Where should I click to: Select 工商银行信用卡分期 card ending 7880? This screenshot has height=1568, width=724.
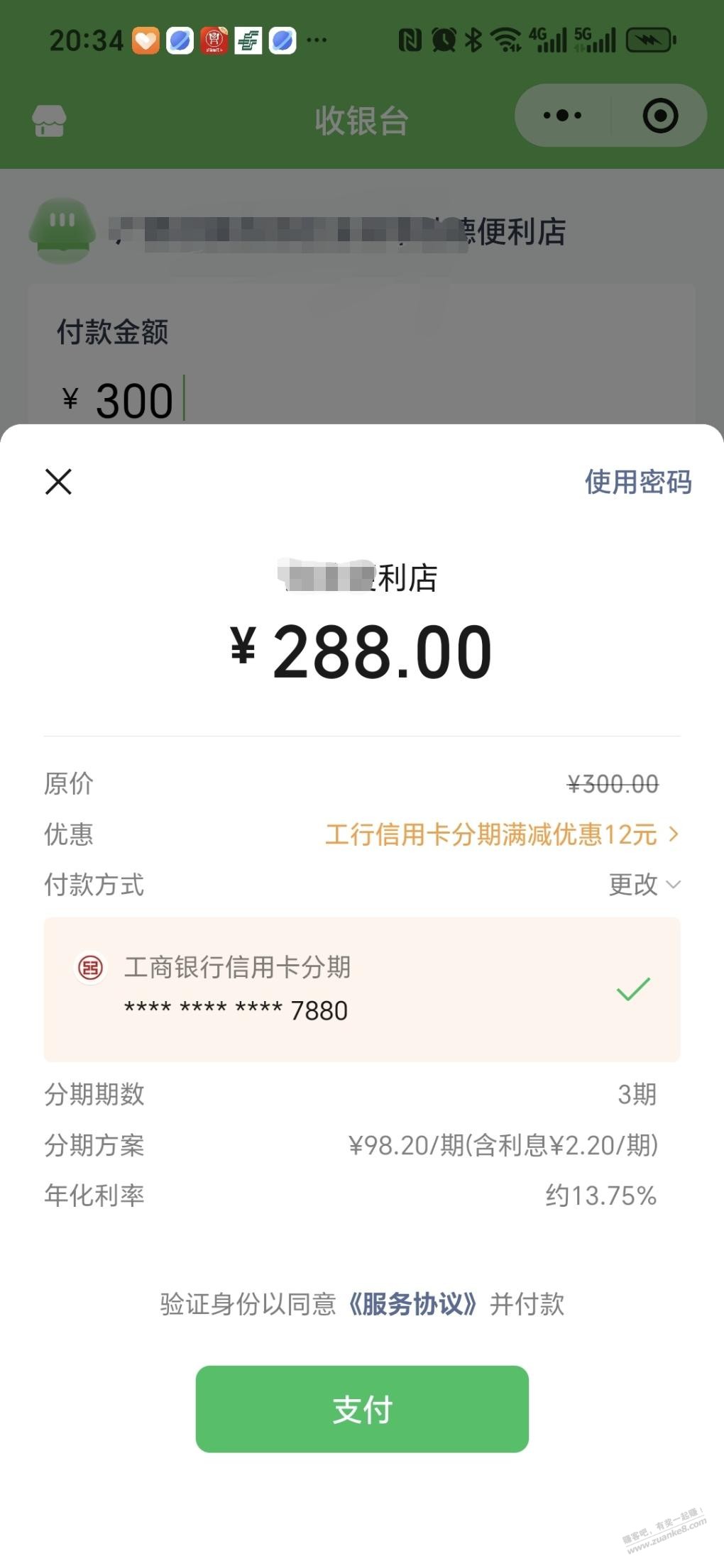[x=362, y=989]
